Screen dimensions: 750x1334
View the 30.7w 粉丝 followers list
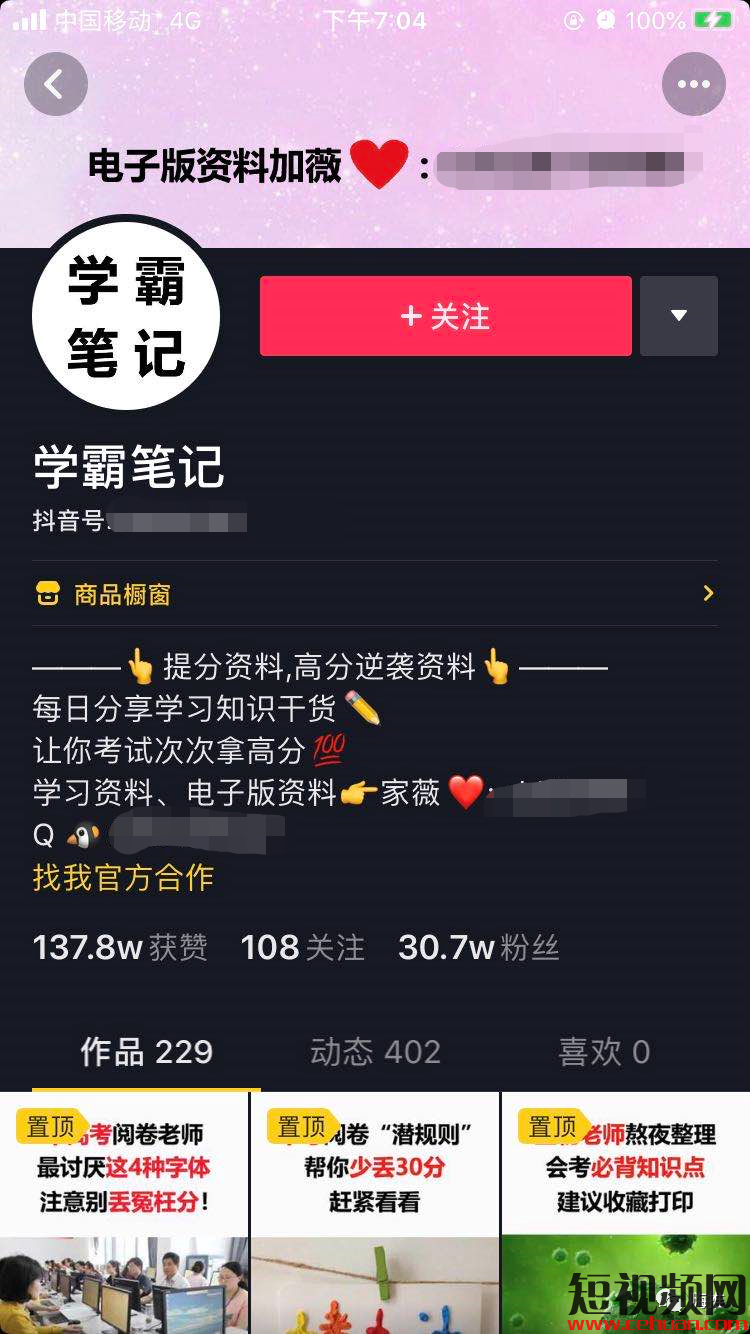tap(478, 947)
